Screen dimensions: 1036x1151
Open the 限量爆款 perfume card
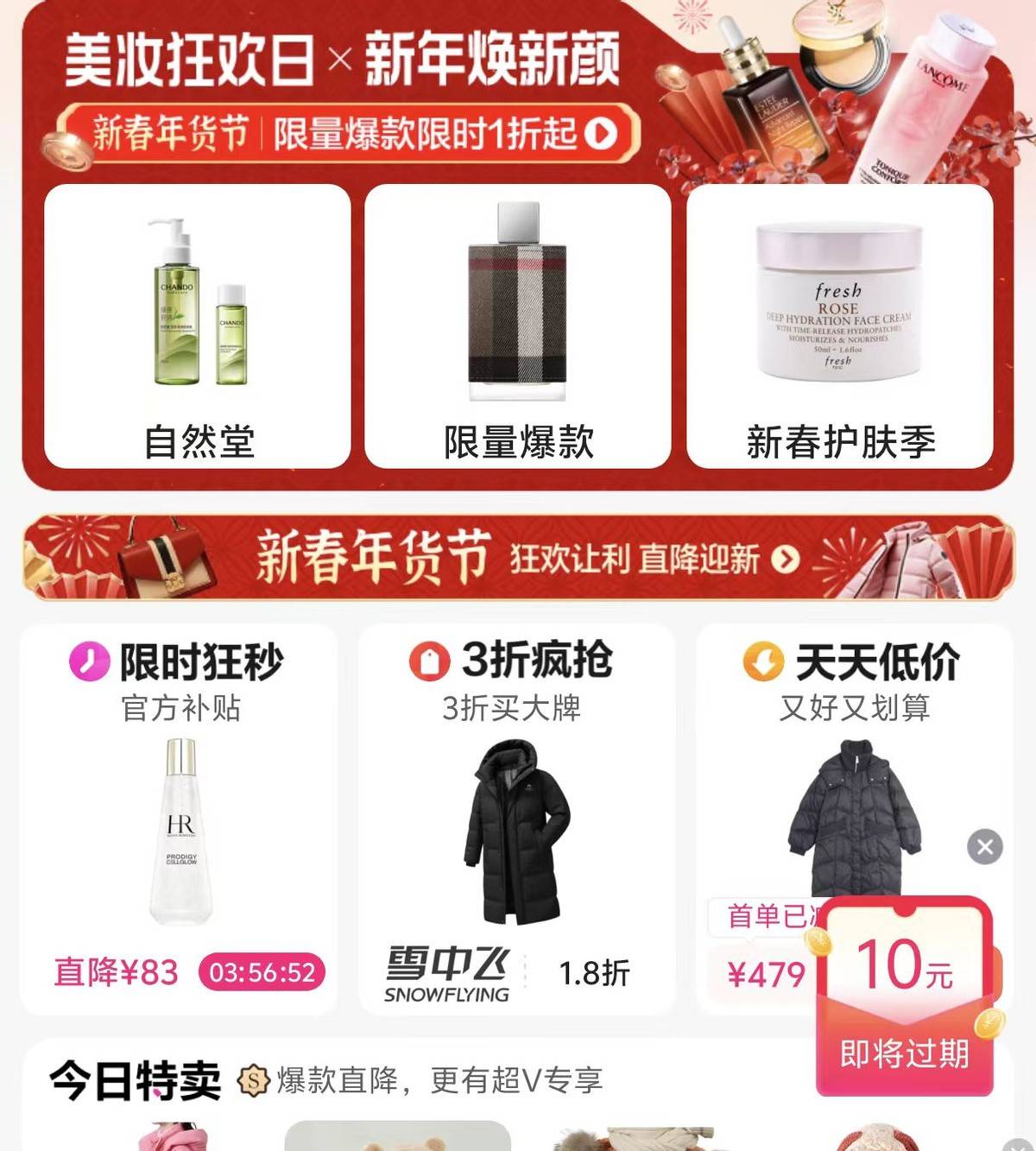[518, 326]
